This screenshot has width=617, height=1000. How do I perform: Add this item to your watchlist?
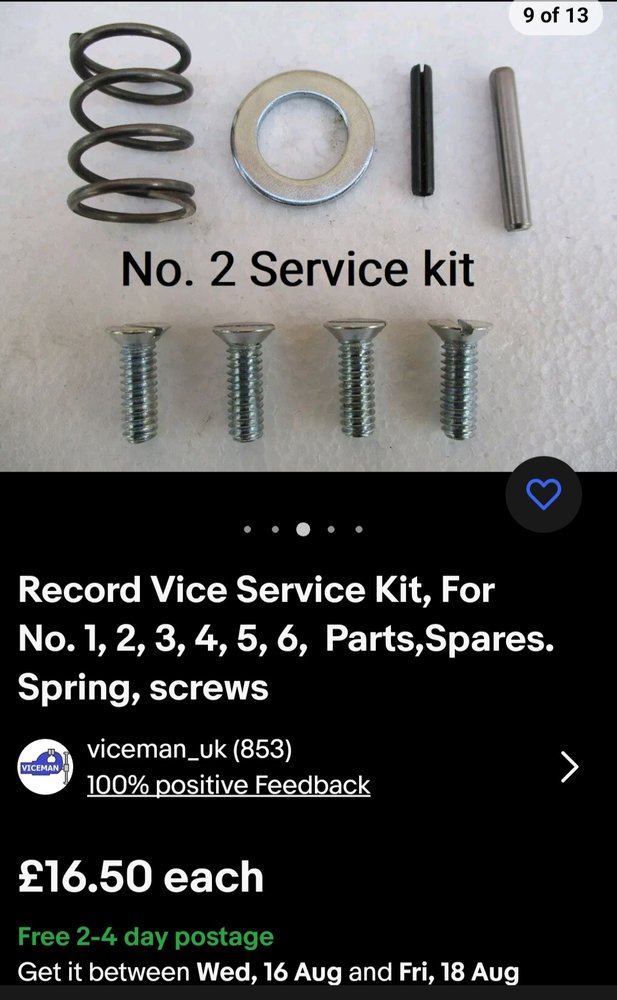click(544, 494)
